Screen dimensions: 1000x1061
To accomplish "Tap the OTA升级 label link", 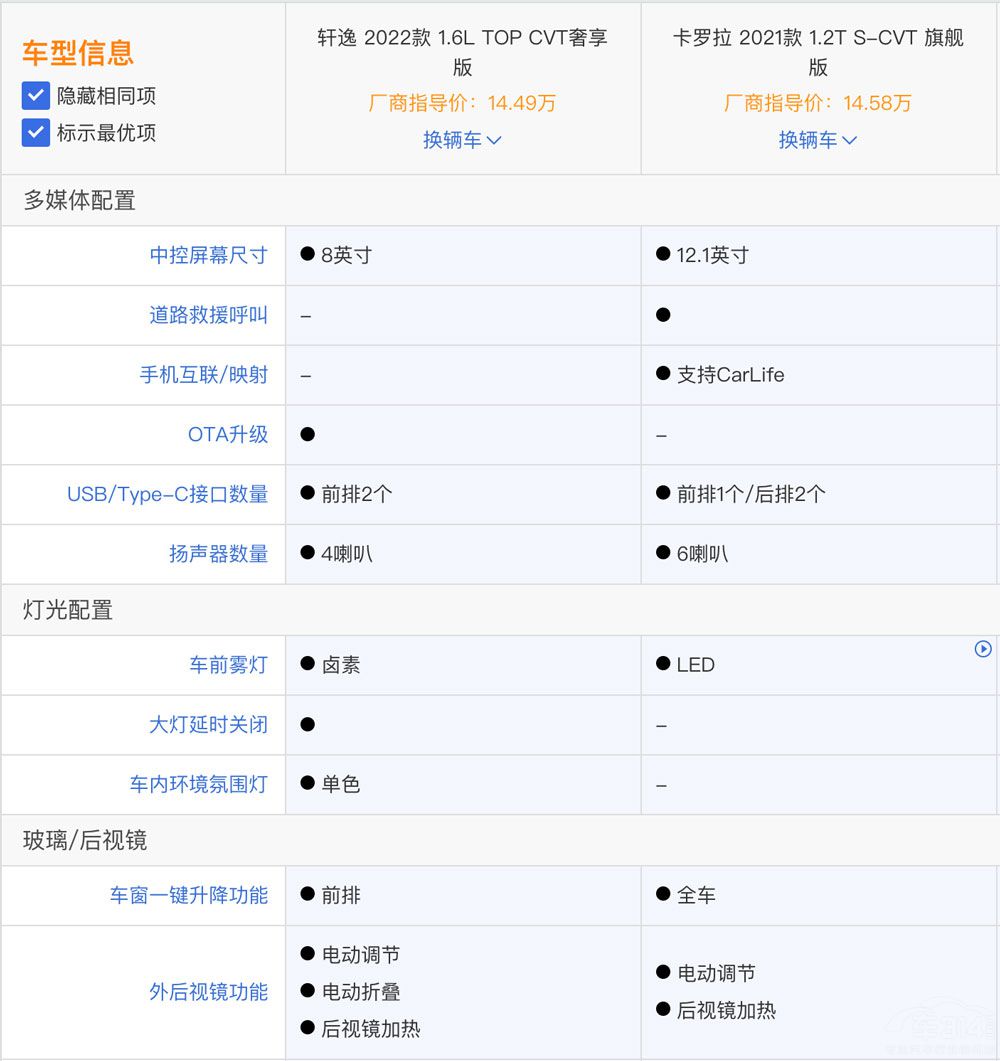I will pyautogui.click(x=227, y=435).
